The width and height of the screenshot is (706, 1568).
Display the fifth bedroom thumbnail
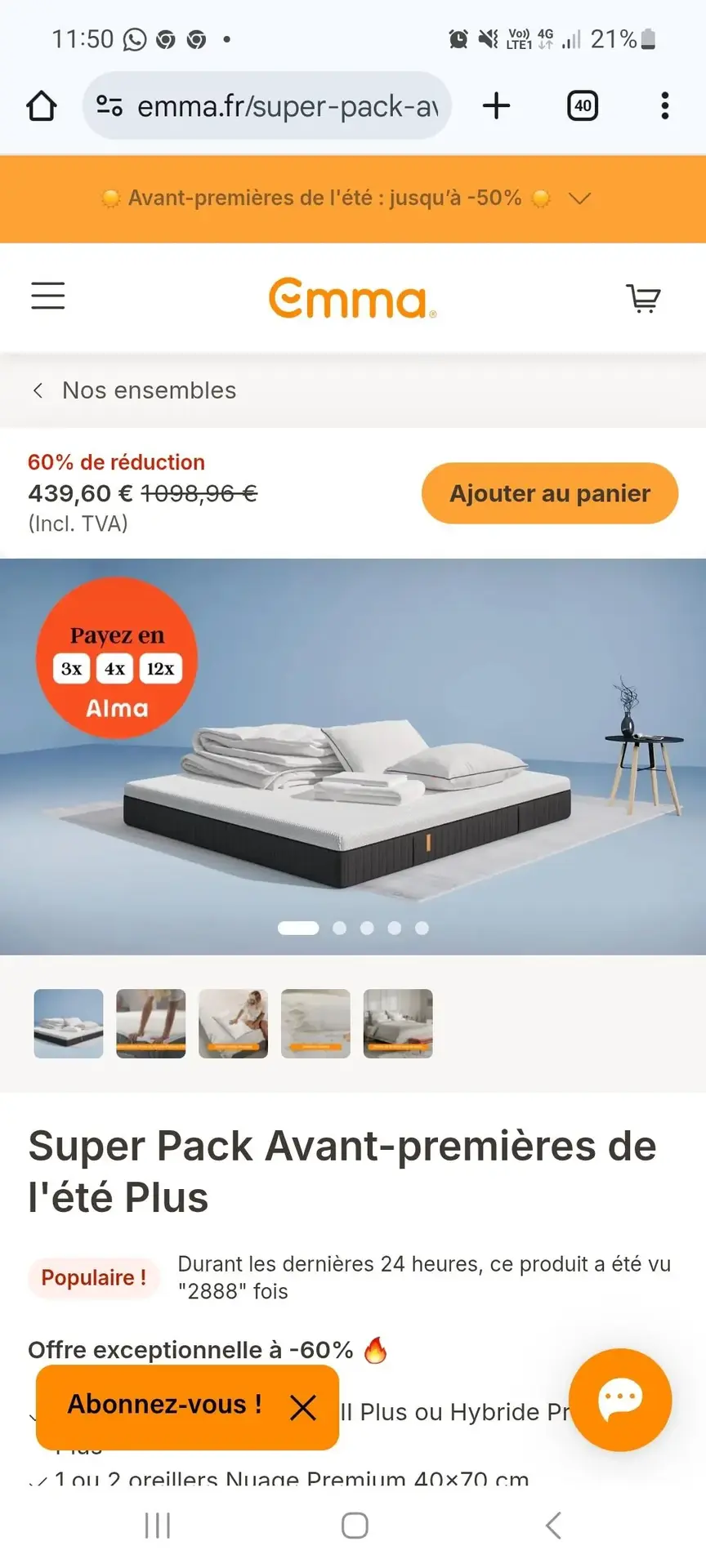(x=398, y=1023)
